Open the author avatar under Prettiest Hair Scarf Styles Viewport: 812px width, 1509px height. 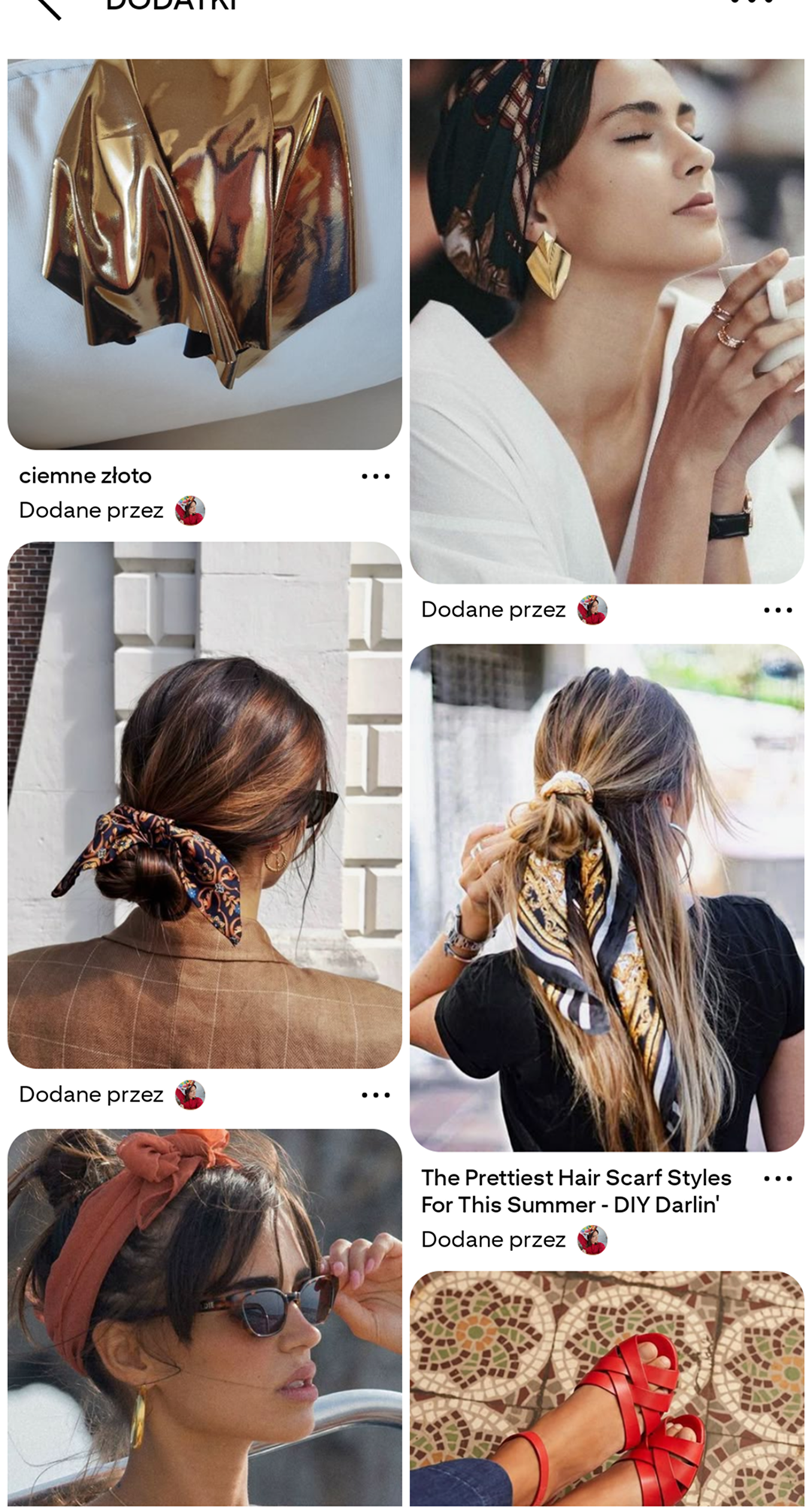[x=592, y=1240]
